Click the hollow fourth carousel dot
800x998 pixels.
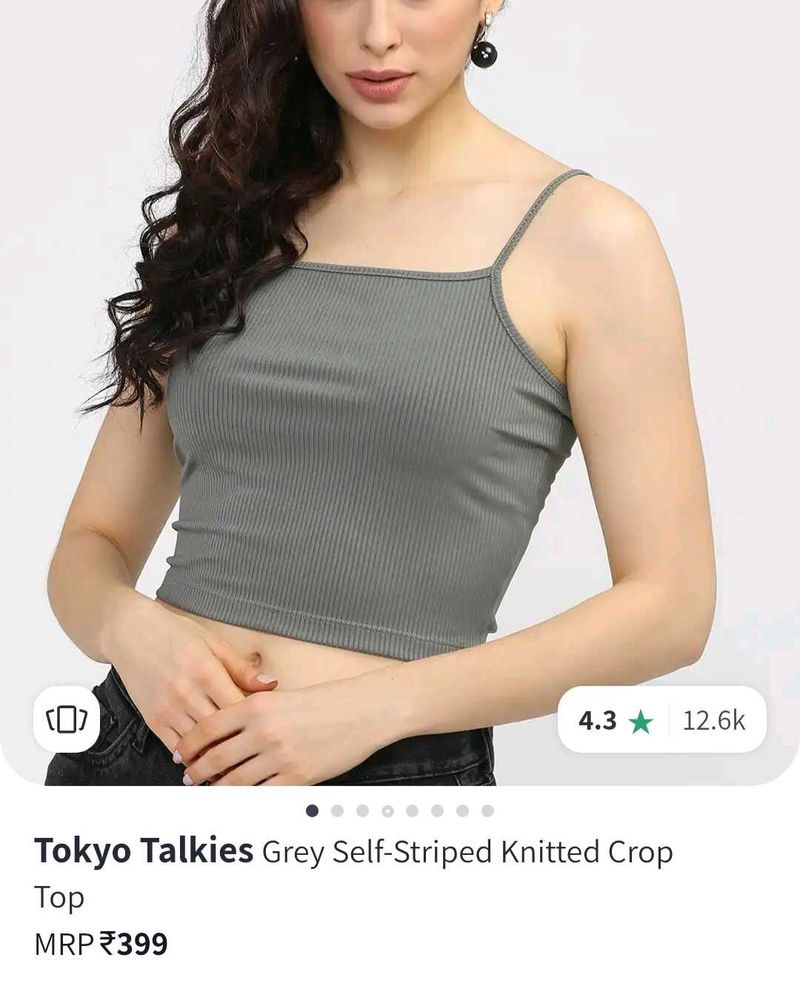coord(387,810)
